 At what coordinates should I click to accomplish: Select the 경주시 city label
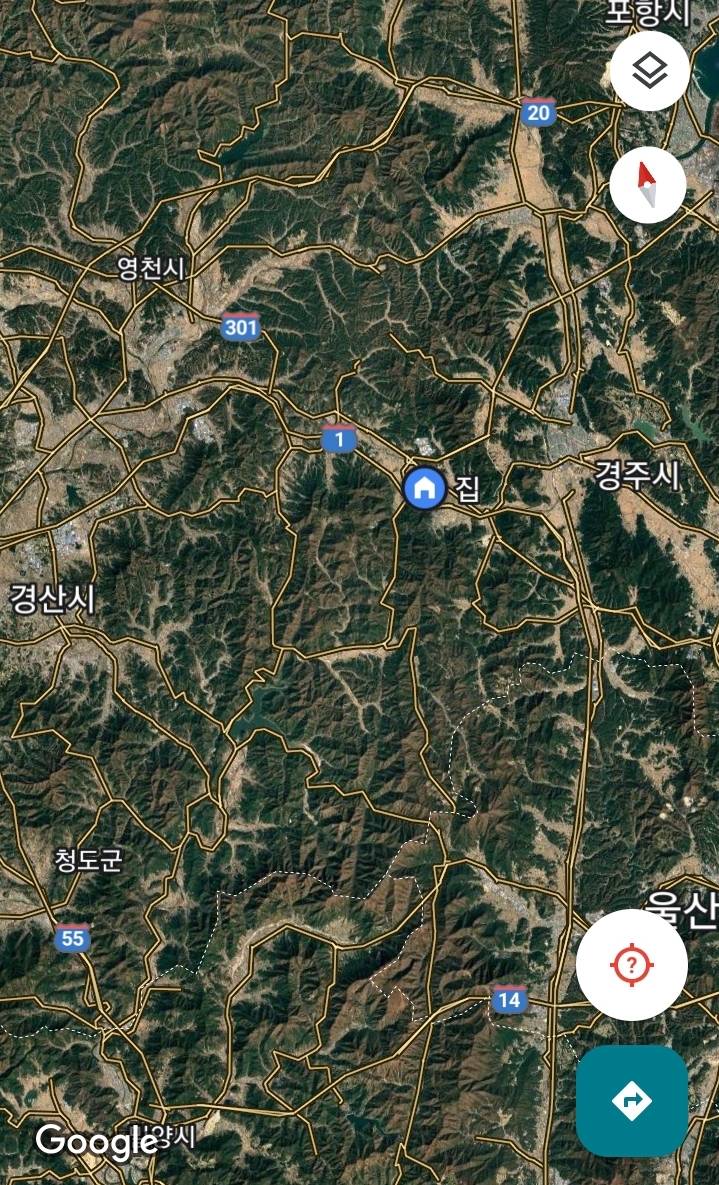[637, 475]
